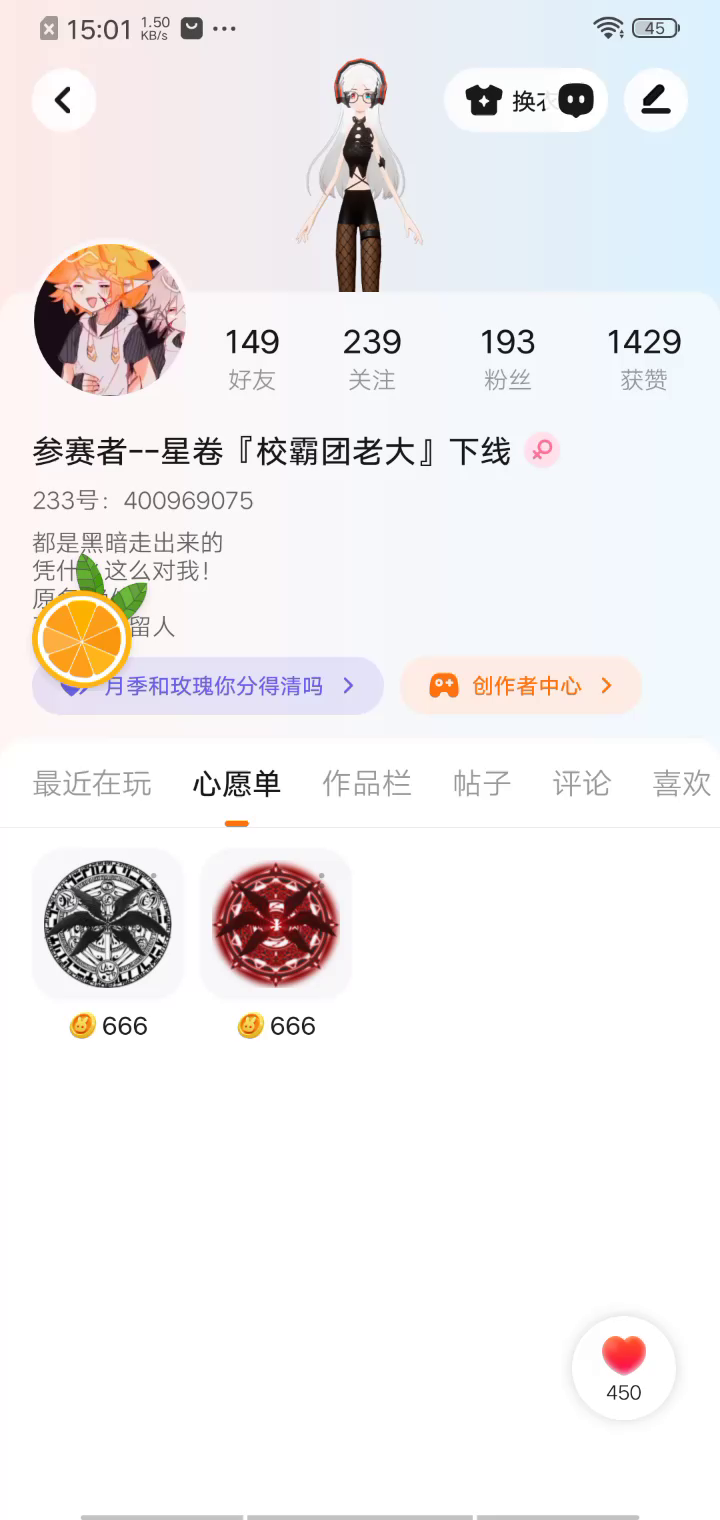Open the 帖子 posts tab
720x1520 pixels.
(482, 783)
